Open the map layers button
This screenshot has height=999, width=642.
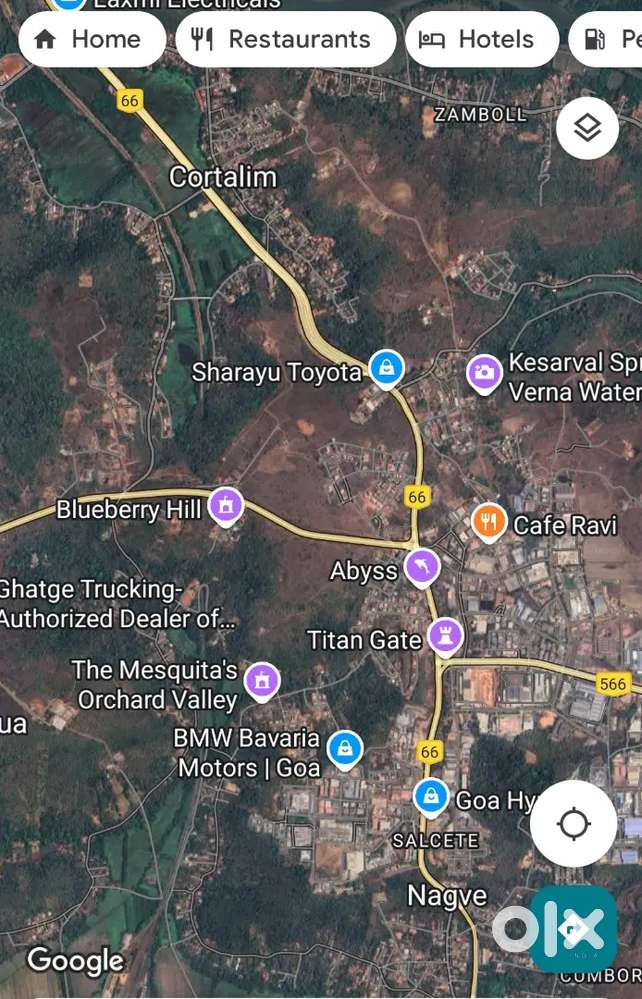587,128
